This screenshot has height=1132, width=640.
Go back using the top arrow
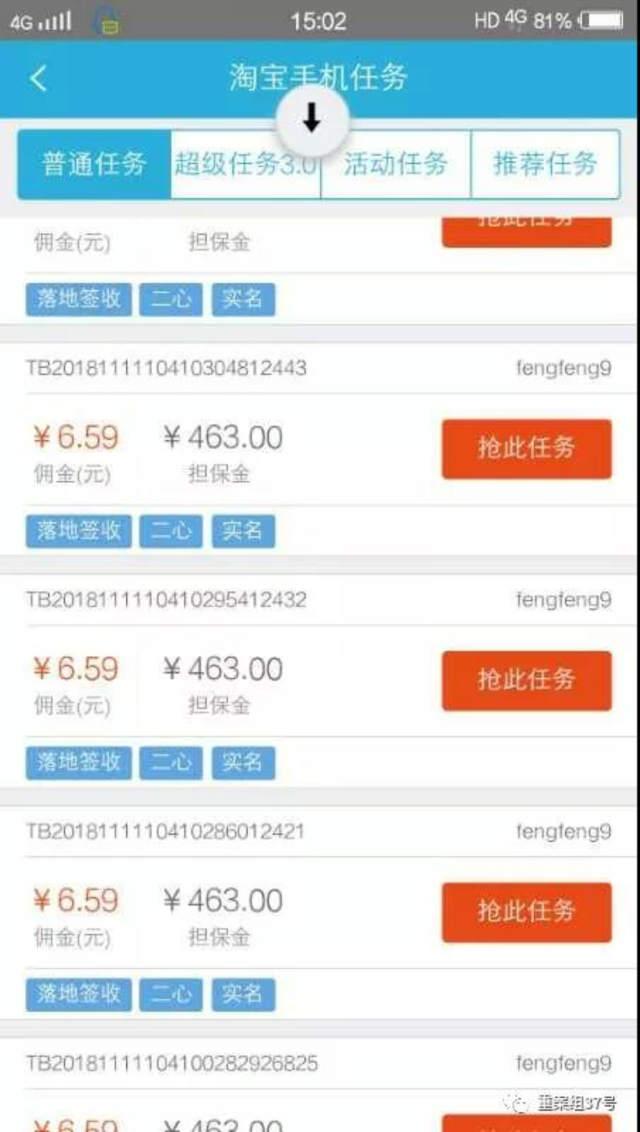(39, 79)
